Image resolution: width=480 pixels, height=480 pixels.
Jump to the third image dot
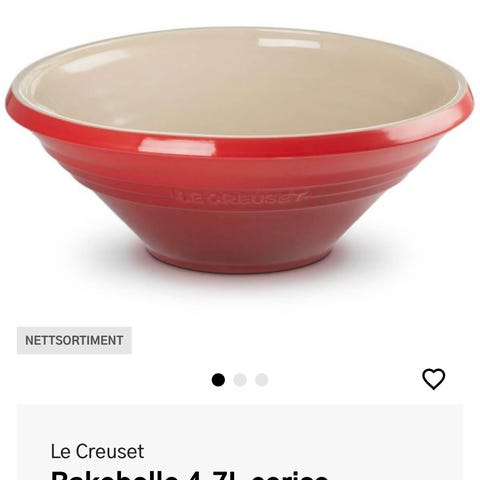(262, 380)
